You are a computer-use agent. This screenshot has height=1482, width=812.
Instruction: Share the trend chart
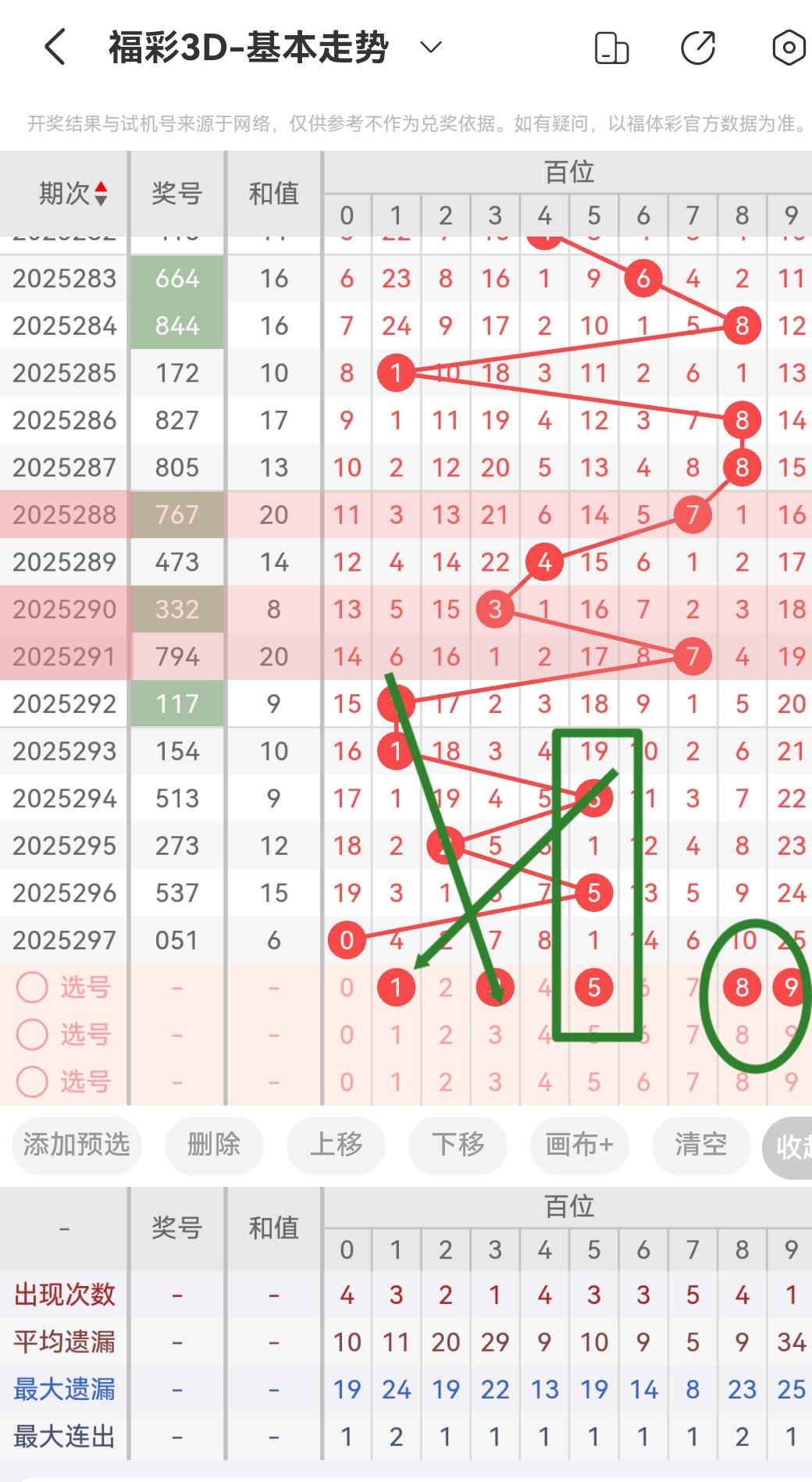[698, 48]
